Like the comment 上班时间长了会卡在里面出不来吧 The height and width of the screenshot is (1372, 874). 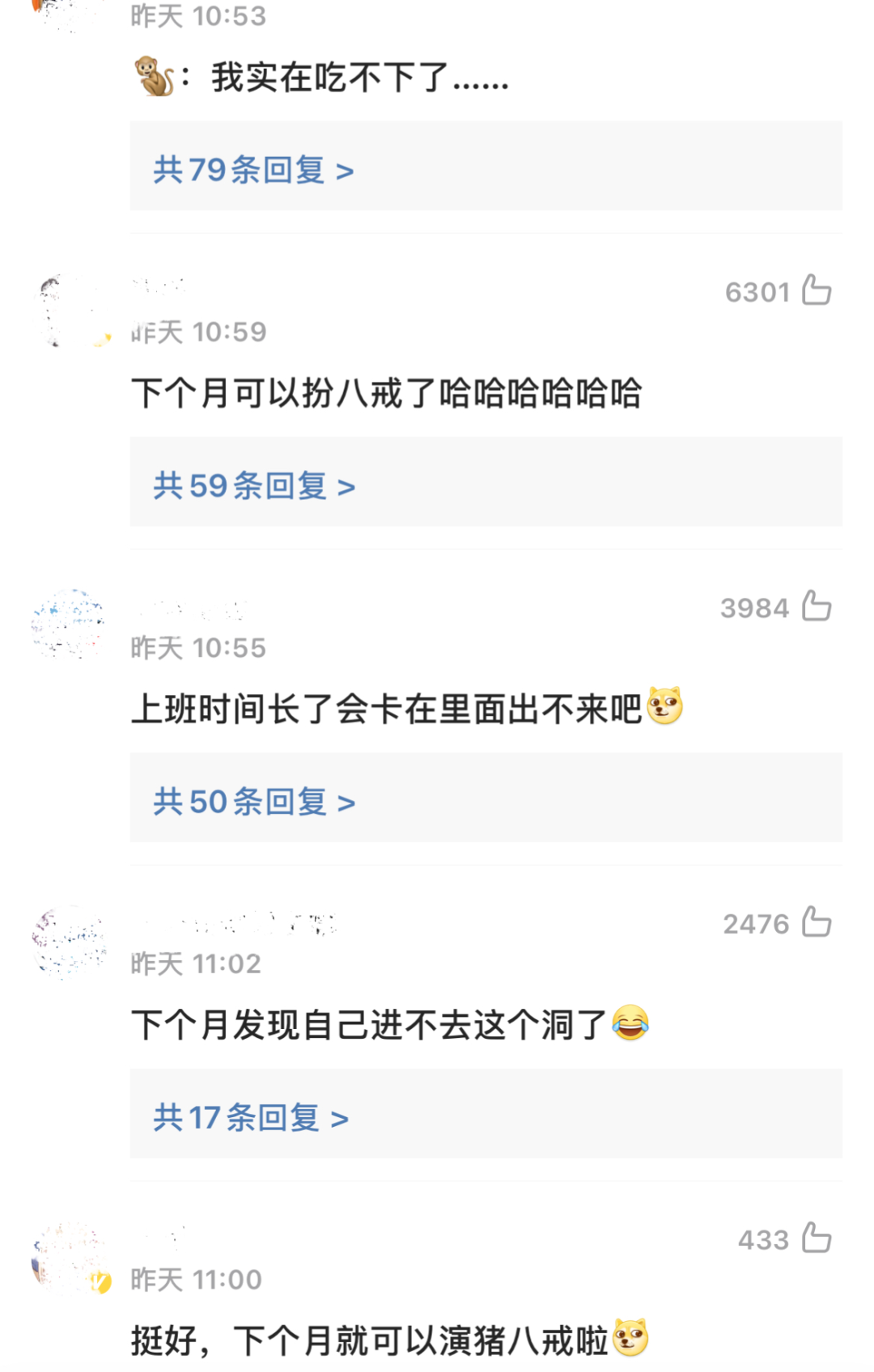816,606
